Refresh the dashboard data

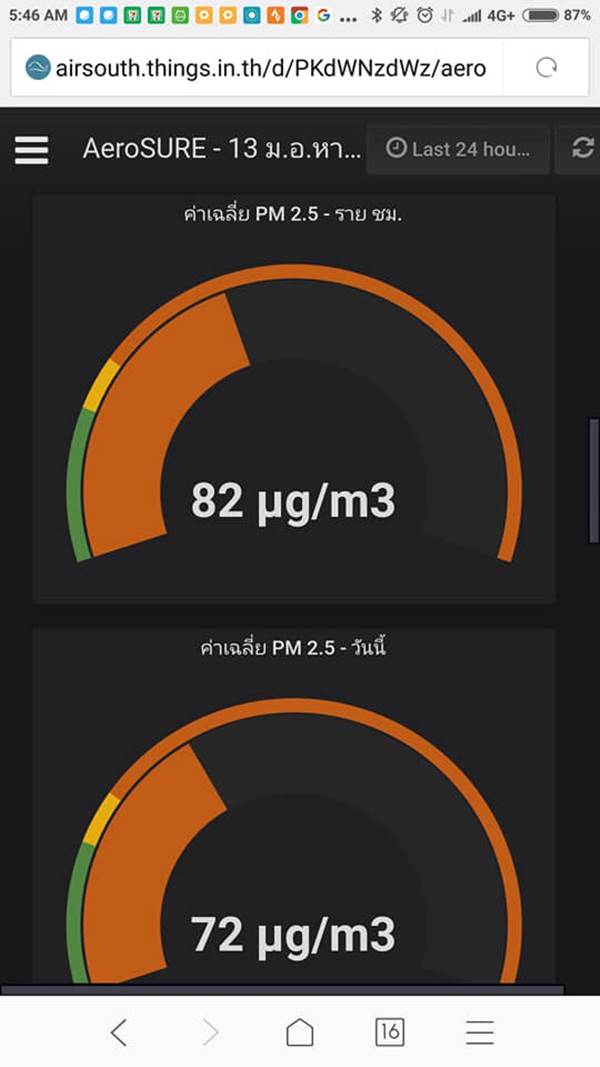[582, 149]
